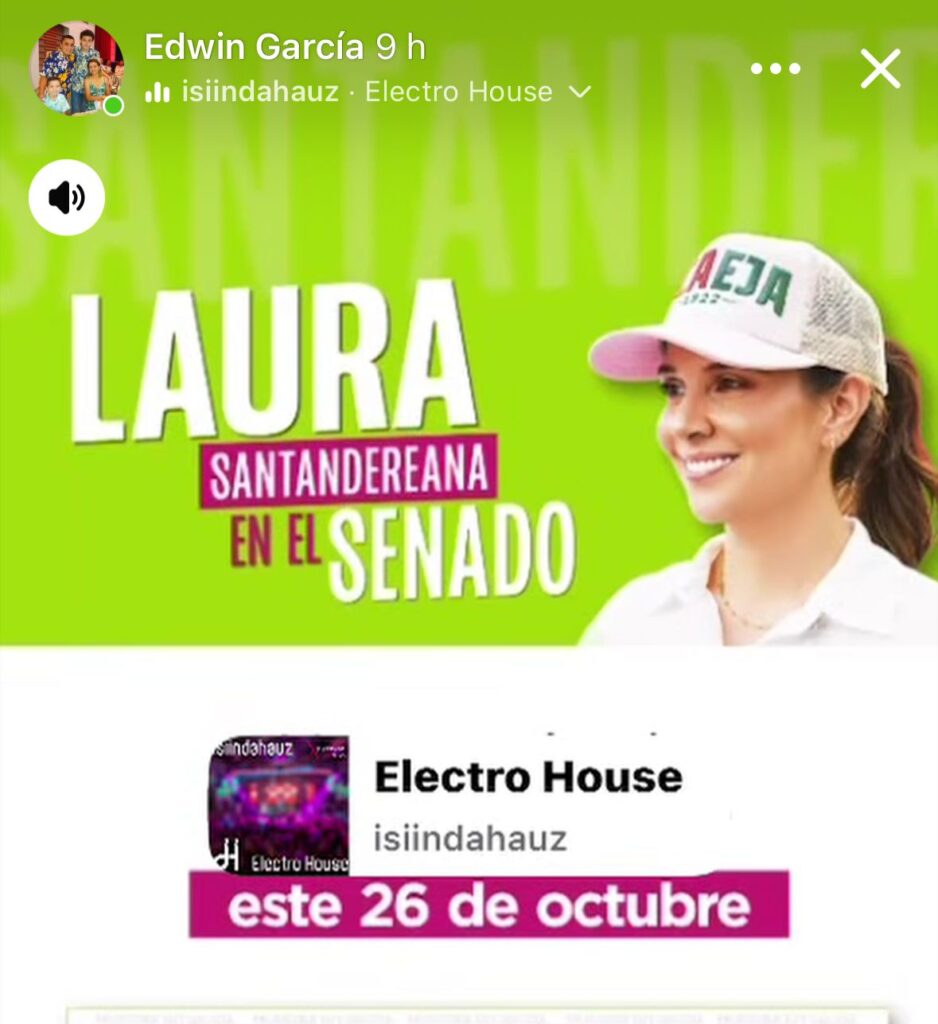Mute the story sound
Viewport: 938px width, 1024px height.
click(66, 197)
